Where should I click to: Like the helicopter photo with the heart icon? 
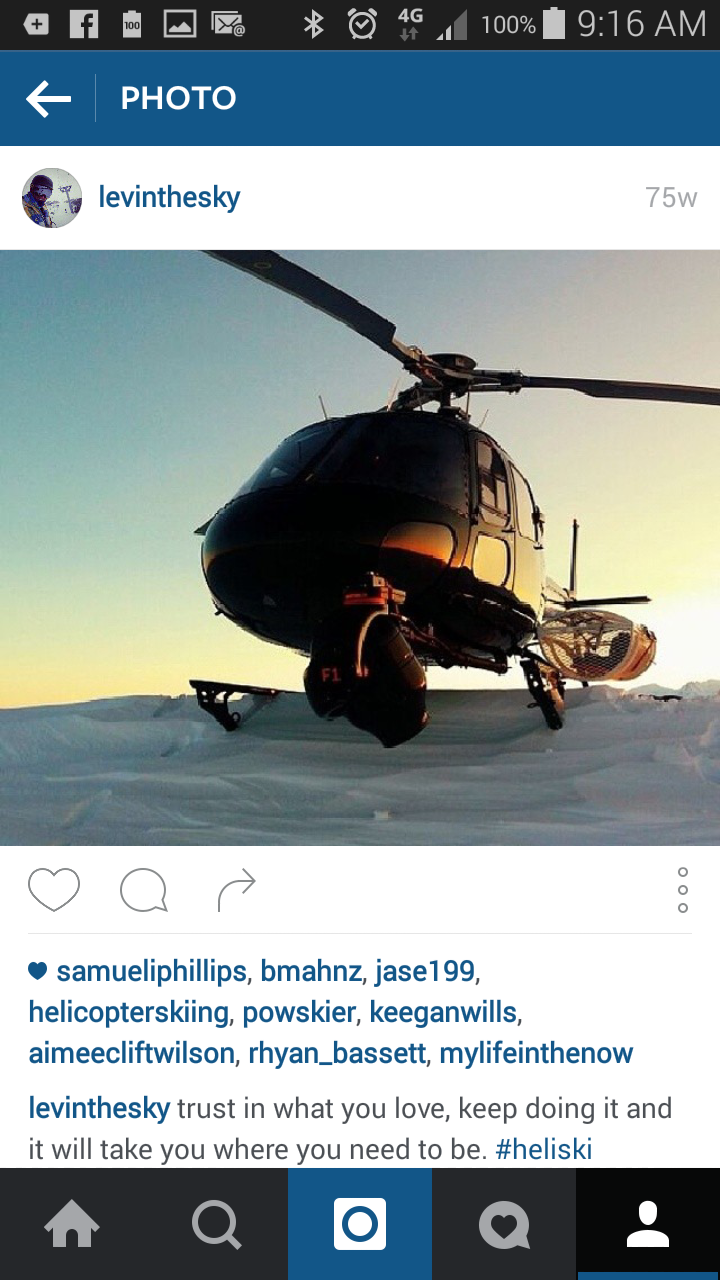[x=53, y=889]
